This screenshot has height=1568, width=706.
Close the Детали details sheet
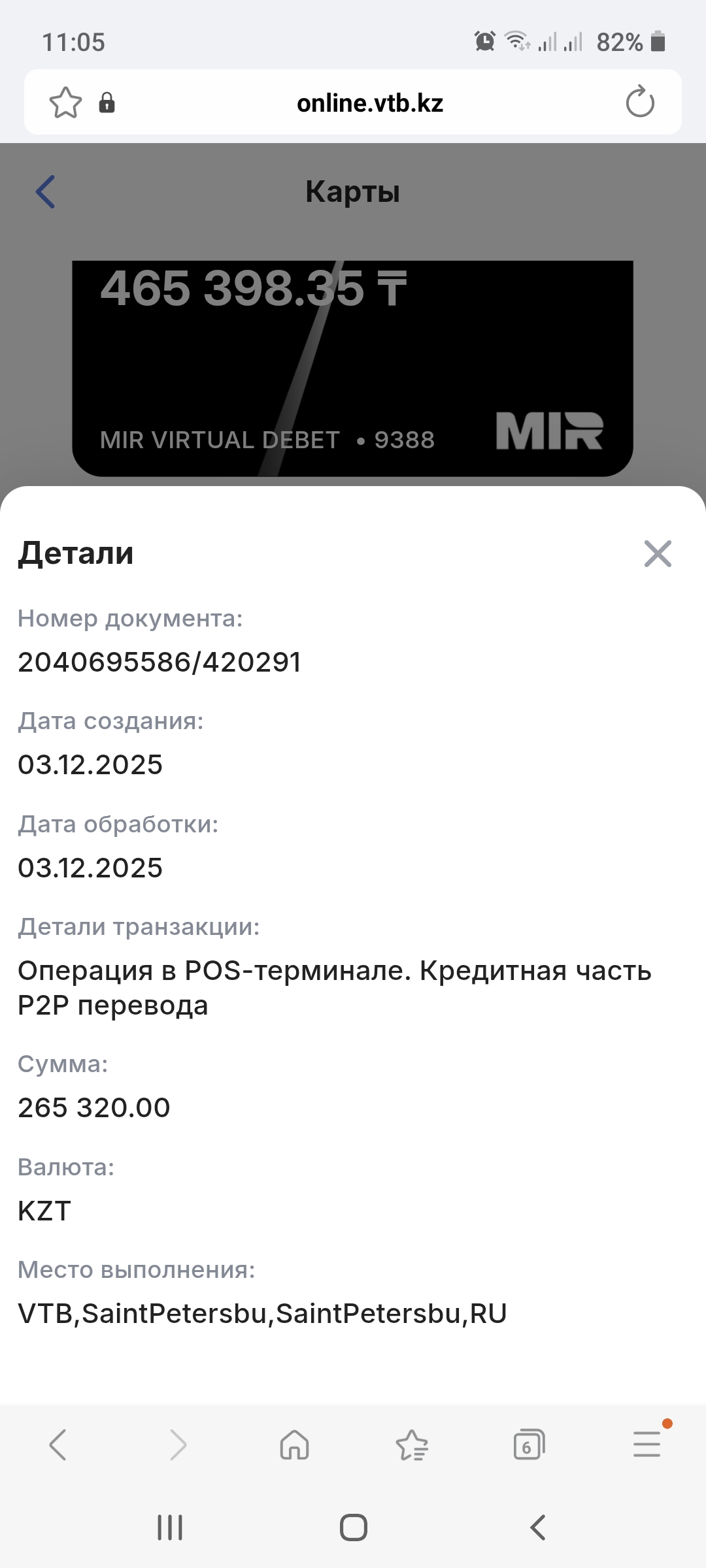(658, 554)
